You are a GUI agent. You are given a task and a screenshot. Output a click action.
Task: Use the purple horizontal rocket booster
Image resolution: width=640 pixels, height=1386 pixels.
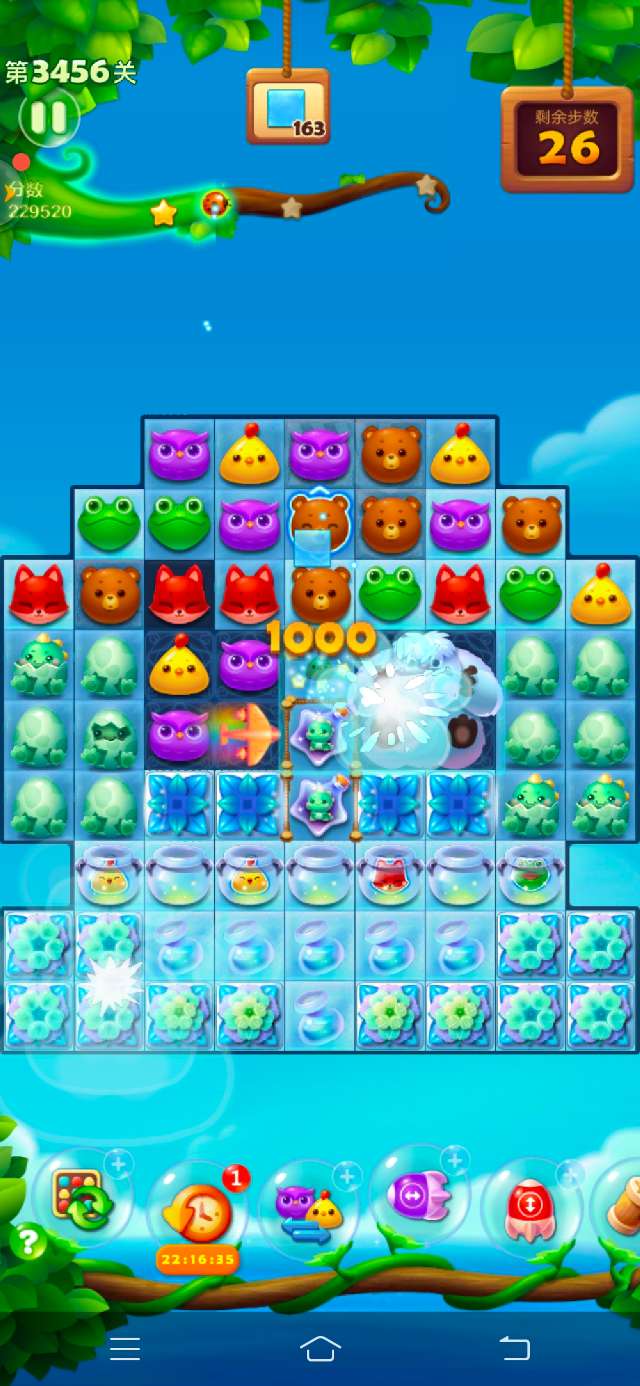click(x=418, y=1195)
